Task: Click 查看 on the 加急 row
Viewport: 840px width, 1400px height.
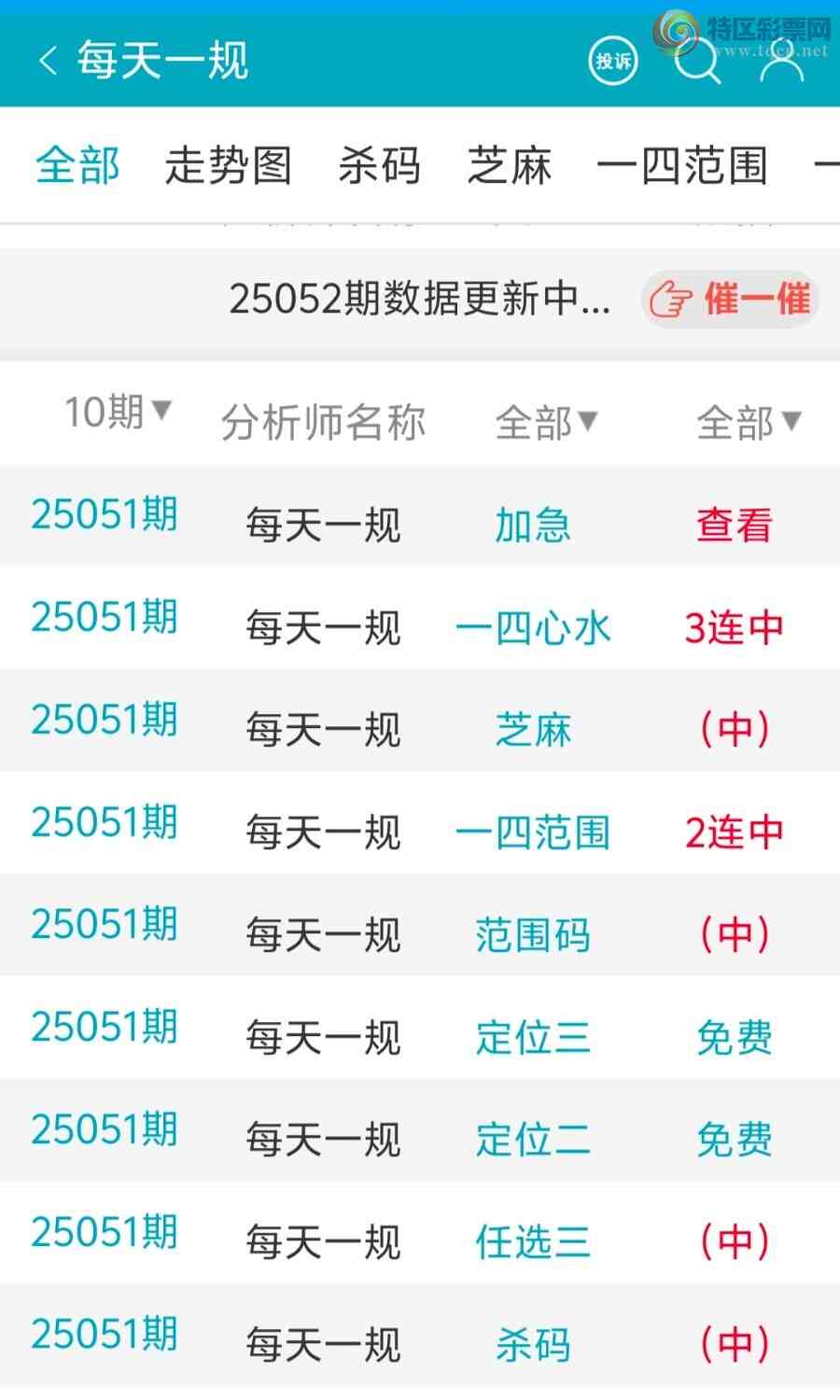Action: (733, 525)
